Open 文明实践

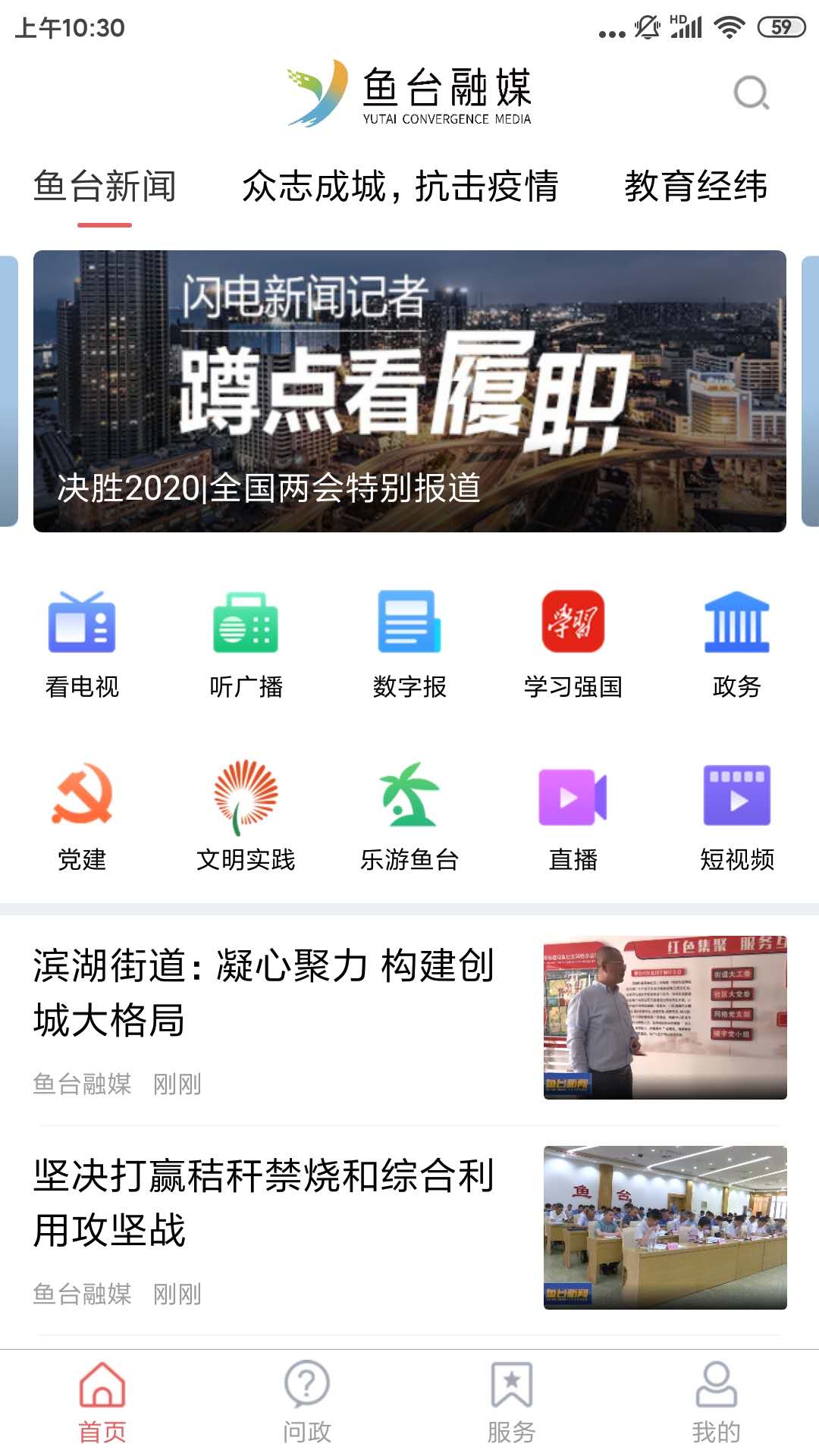[246, 817]
